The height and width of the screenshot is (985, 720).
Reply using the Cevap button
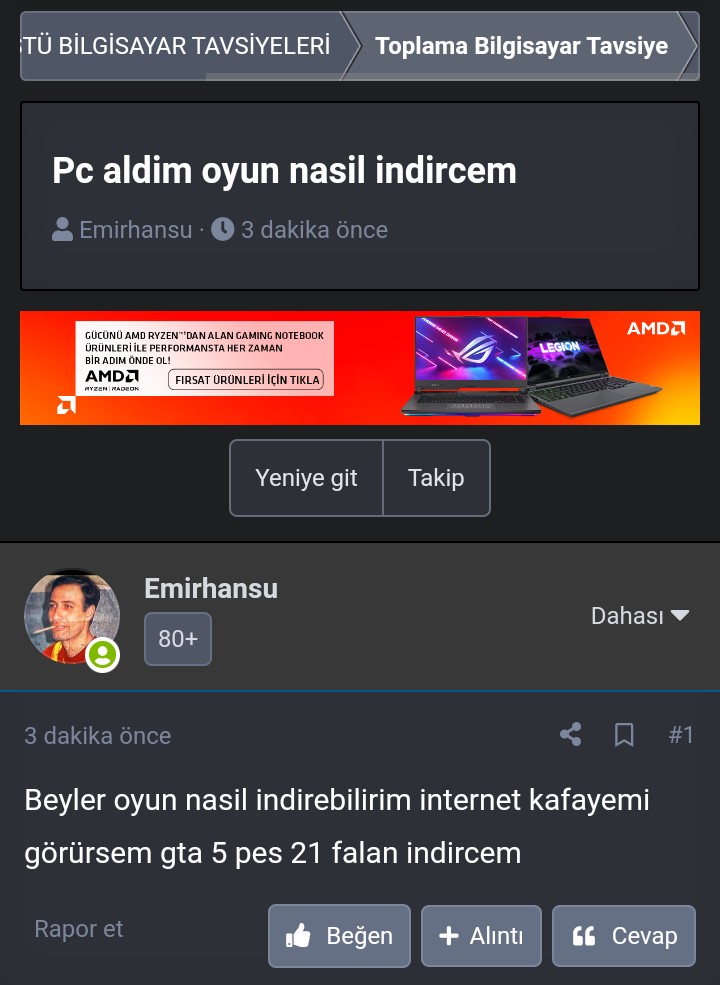point(624,936)
